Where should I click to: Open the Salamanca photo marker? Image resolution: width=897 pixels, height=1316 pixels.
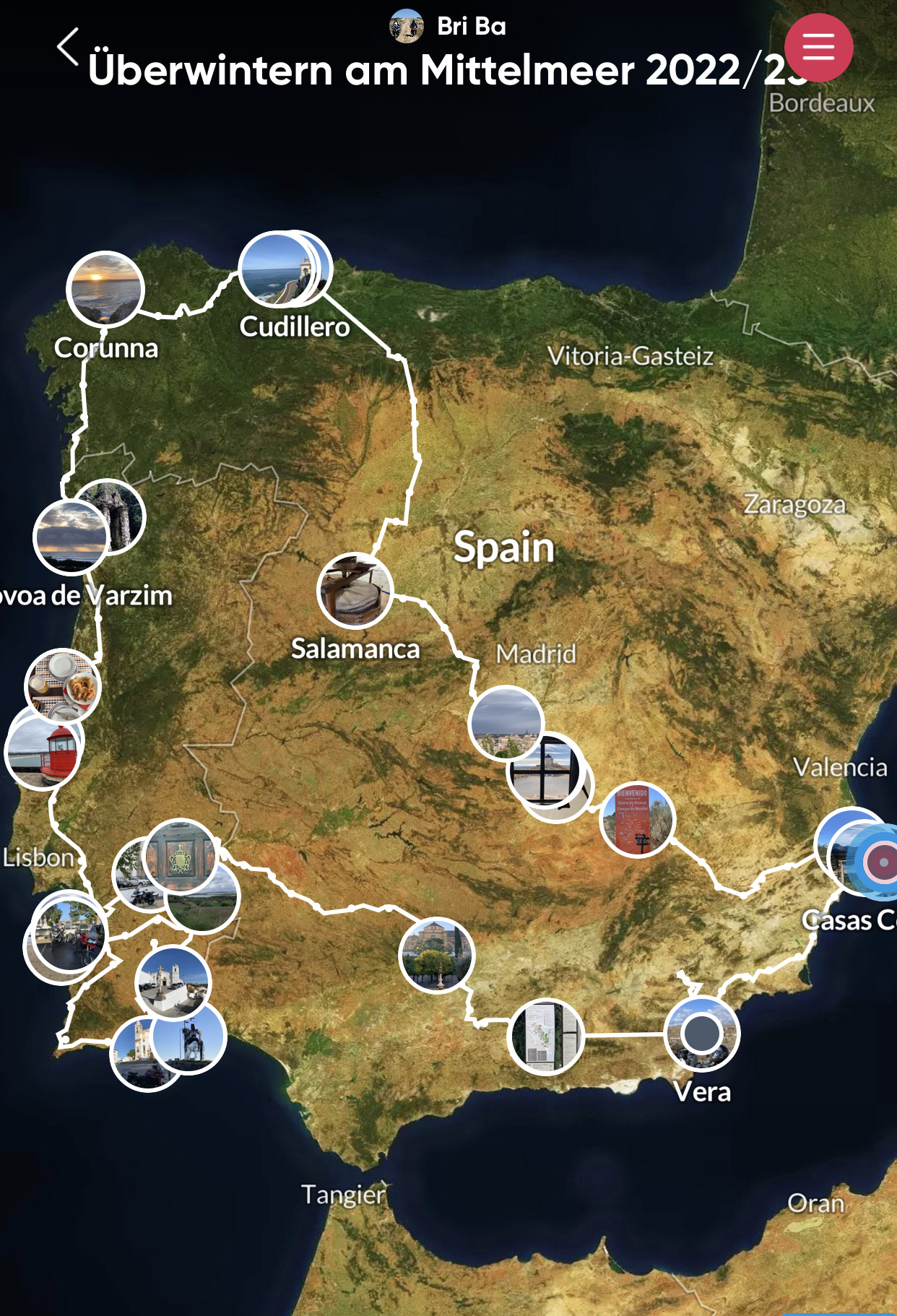point(355,590)
